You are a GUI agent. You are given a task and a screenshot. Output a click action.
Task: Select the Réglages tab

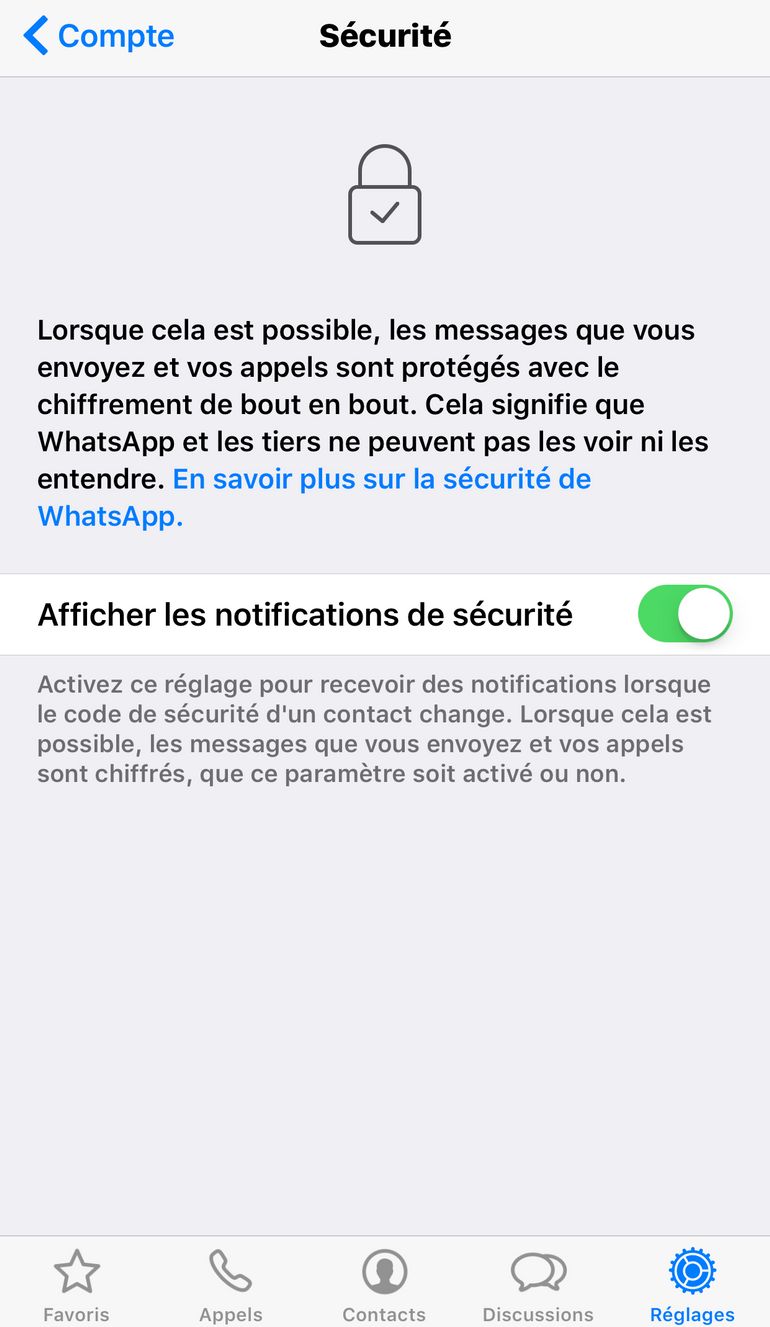pos(692,1285)
